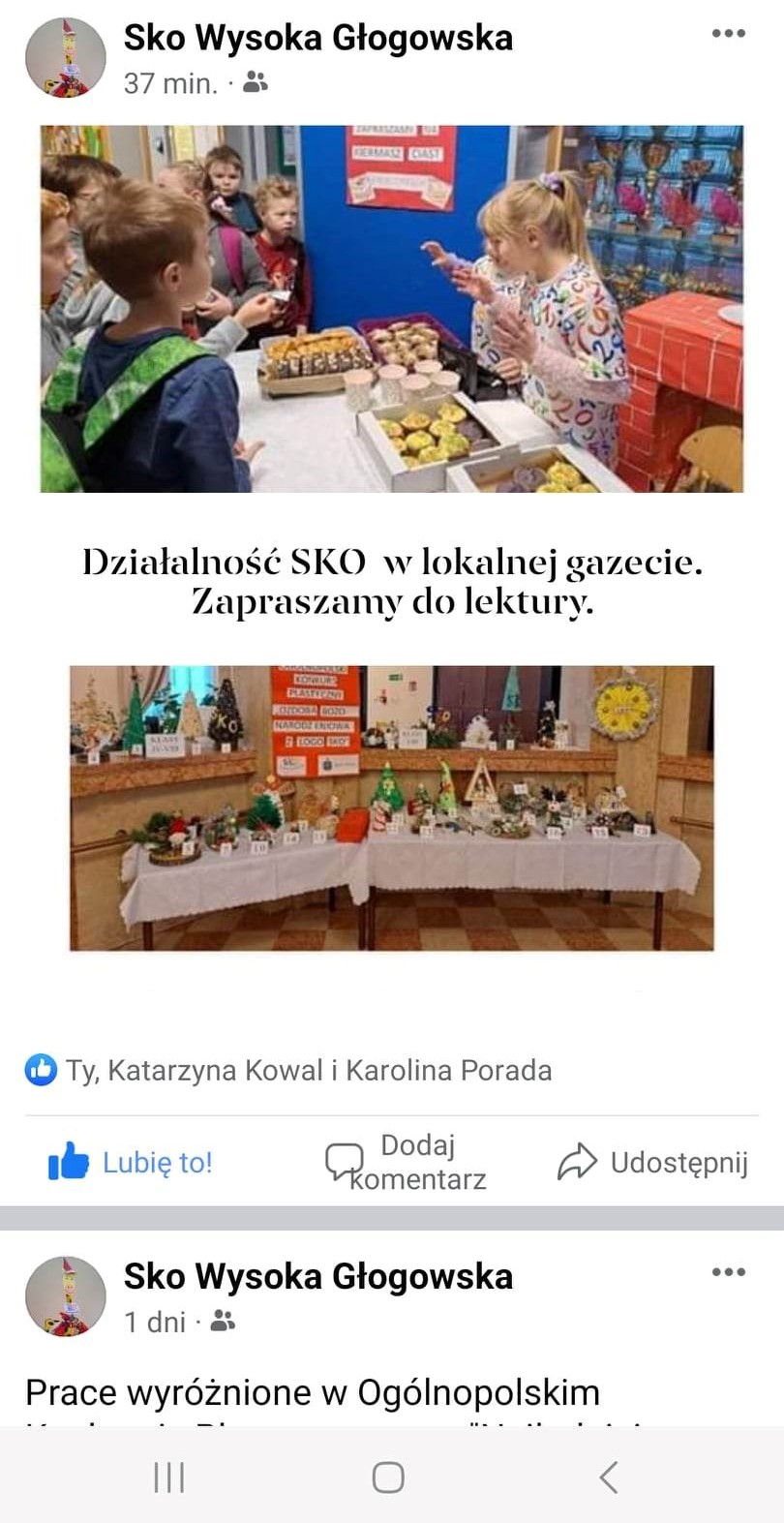Image resolution: width=784 pixels, height=1523 pixels.
Task: Share the post with Udostępnij
Action: tap(653, 1162)
